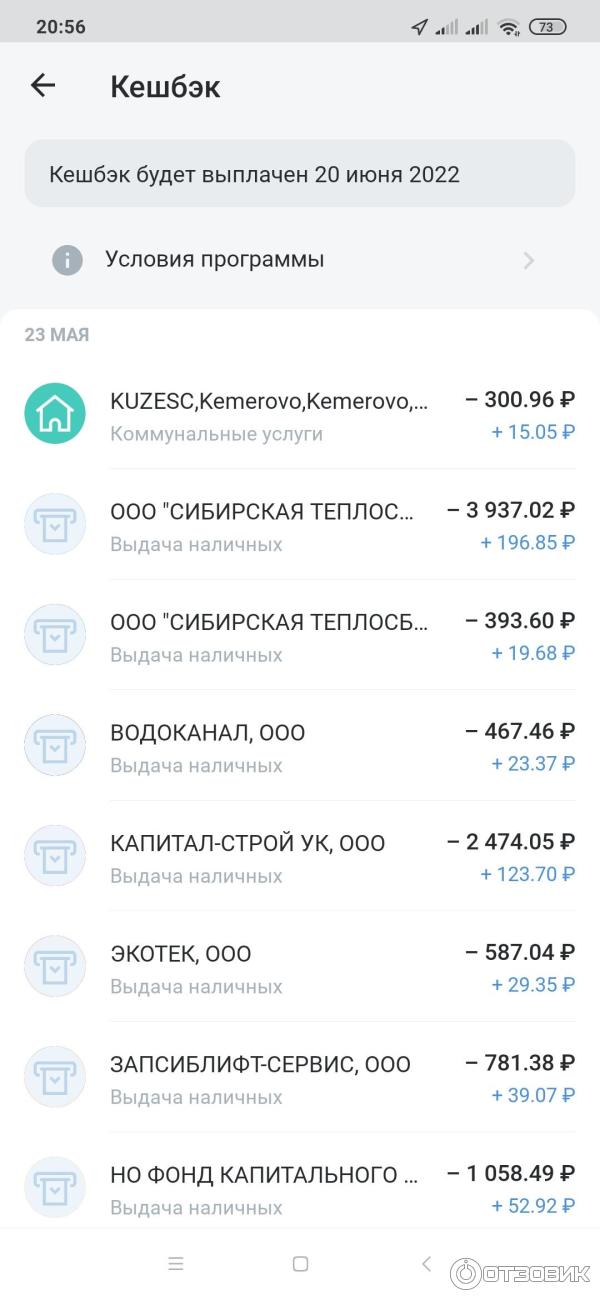
Task: View the ВОДОКАНАЛ, ООО transaction
Action: coord(300,747)
